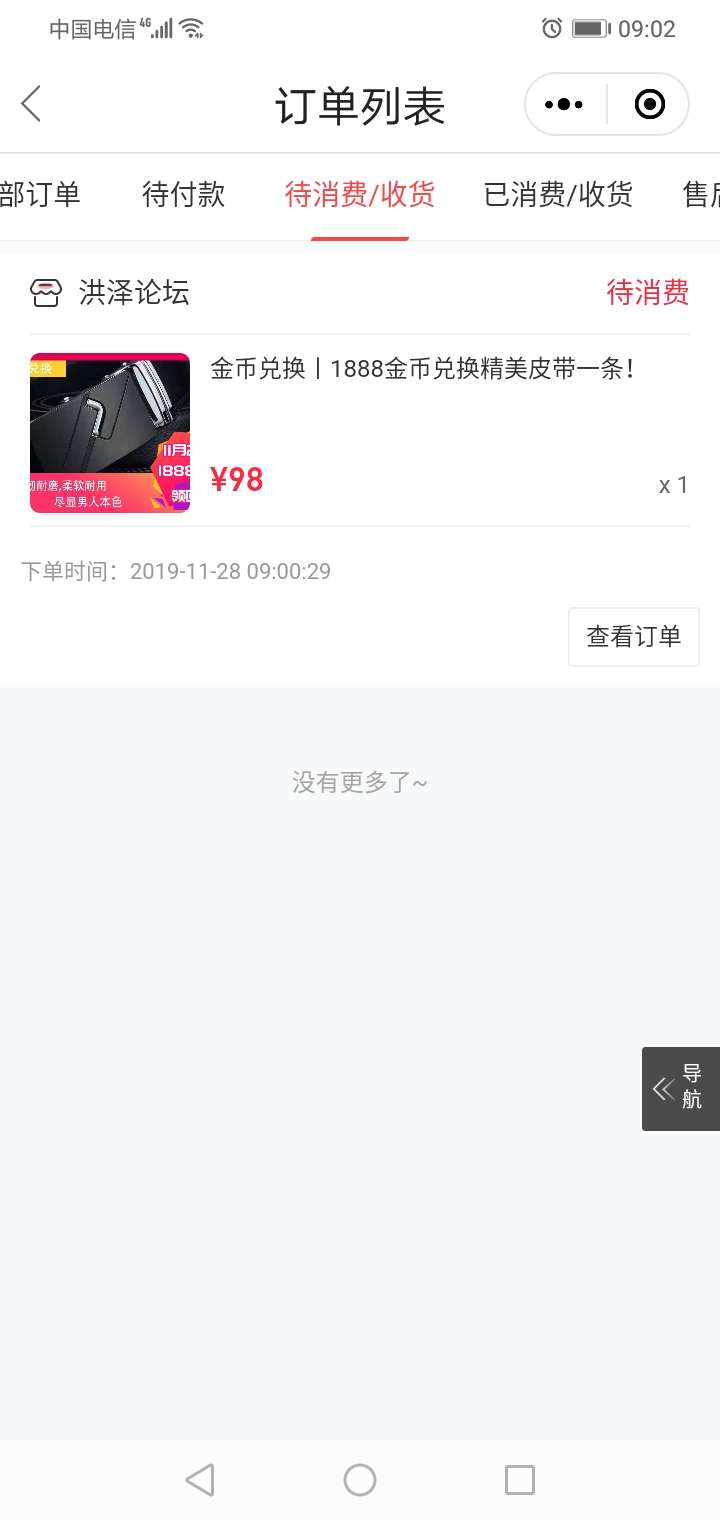Switch to the 待付款 tab

click(x=184, y=194)
